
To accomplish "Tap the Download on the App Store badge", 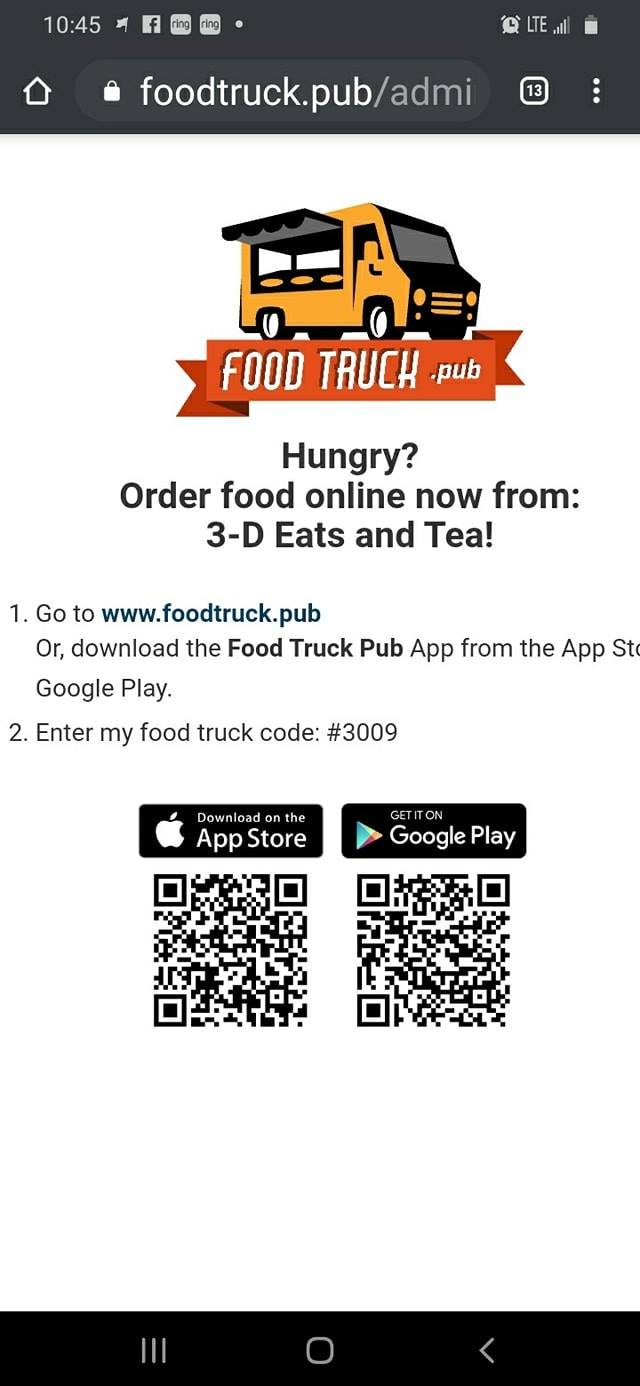I will tap(231, 831).
